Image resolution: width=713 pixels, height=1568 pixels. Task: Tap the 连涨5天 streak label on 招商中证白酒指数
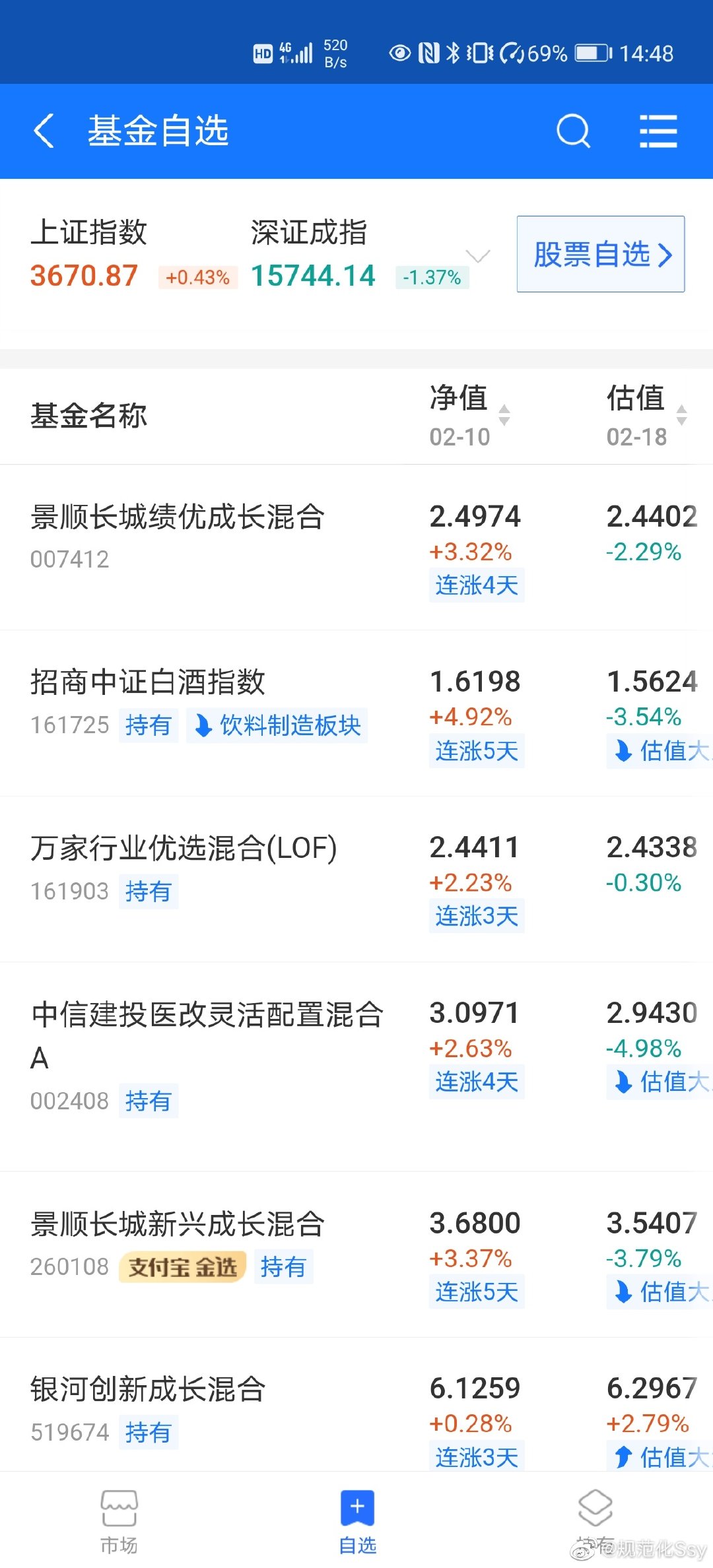(x=476, y=750)
